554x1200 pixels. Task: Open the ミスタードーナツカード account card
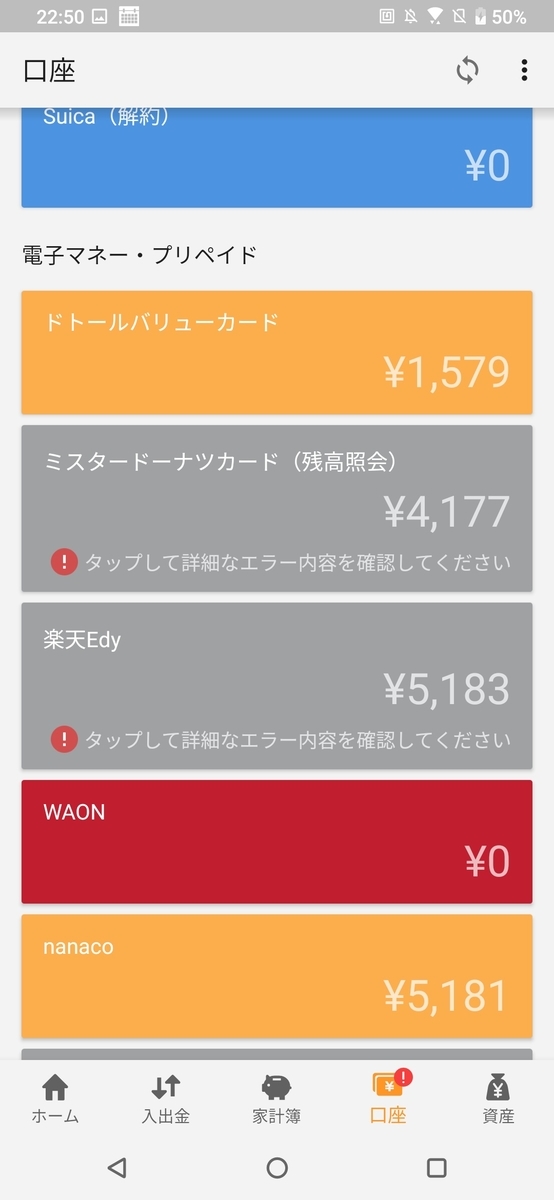click(277, 508)
